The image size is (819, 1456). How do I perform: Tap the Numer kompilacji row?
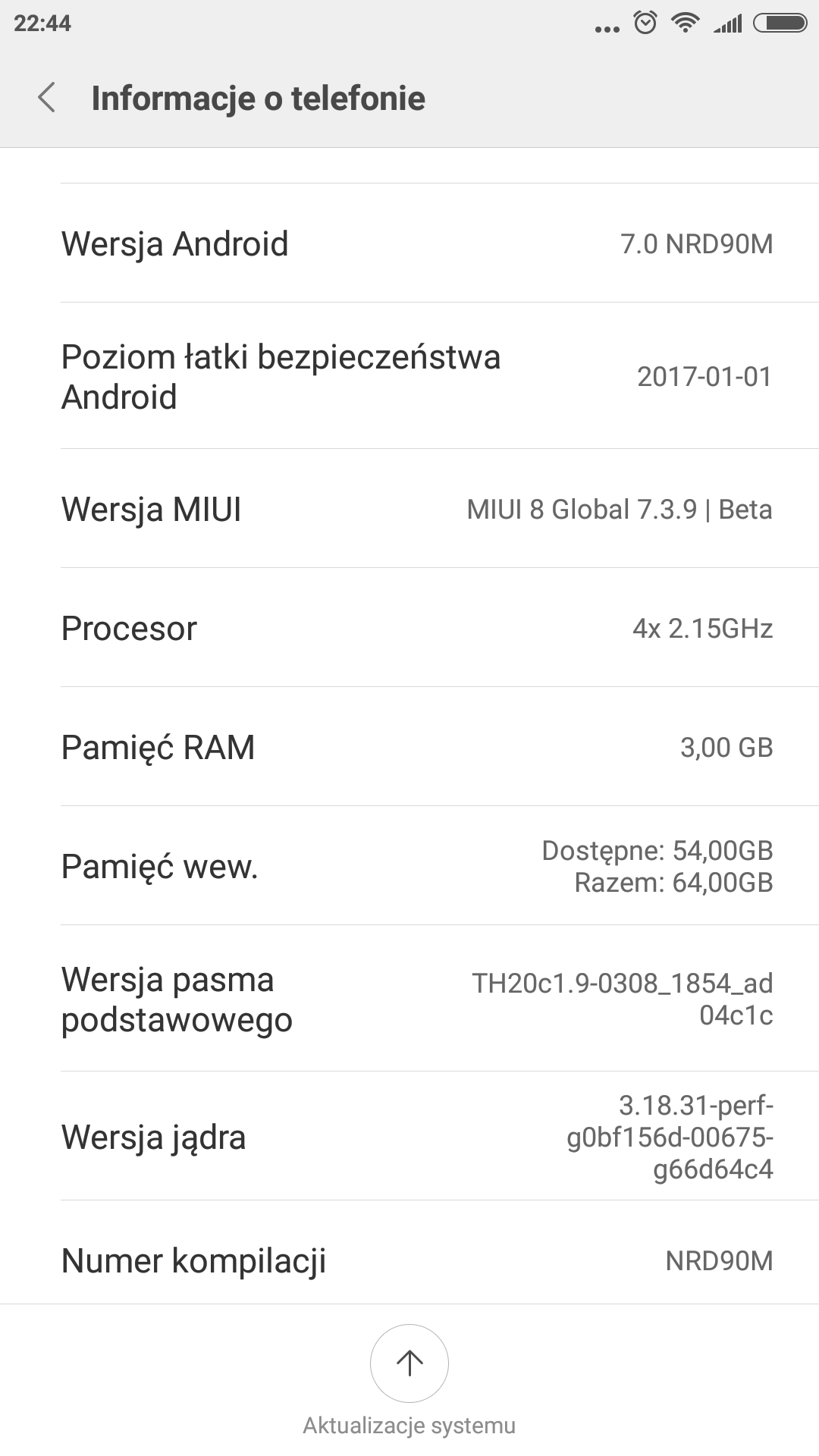click(x=409, y=1260)
